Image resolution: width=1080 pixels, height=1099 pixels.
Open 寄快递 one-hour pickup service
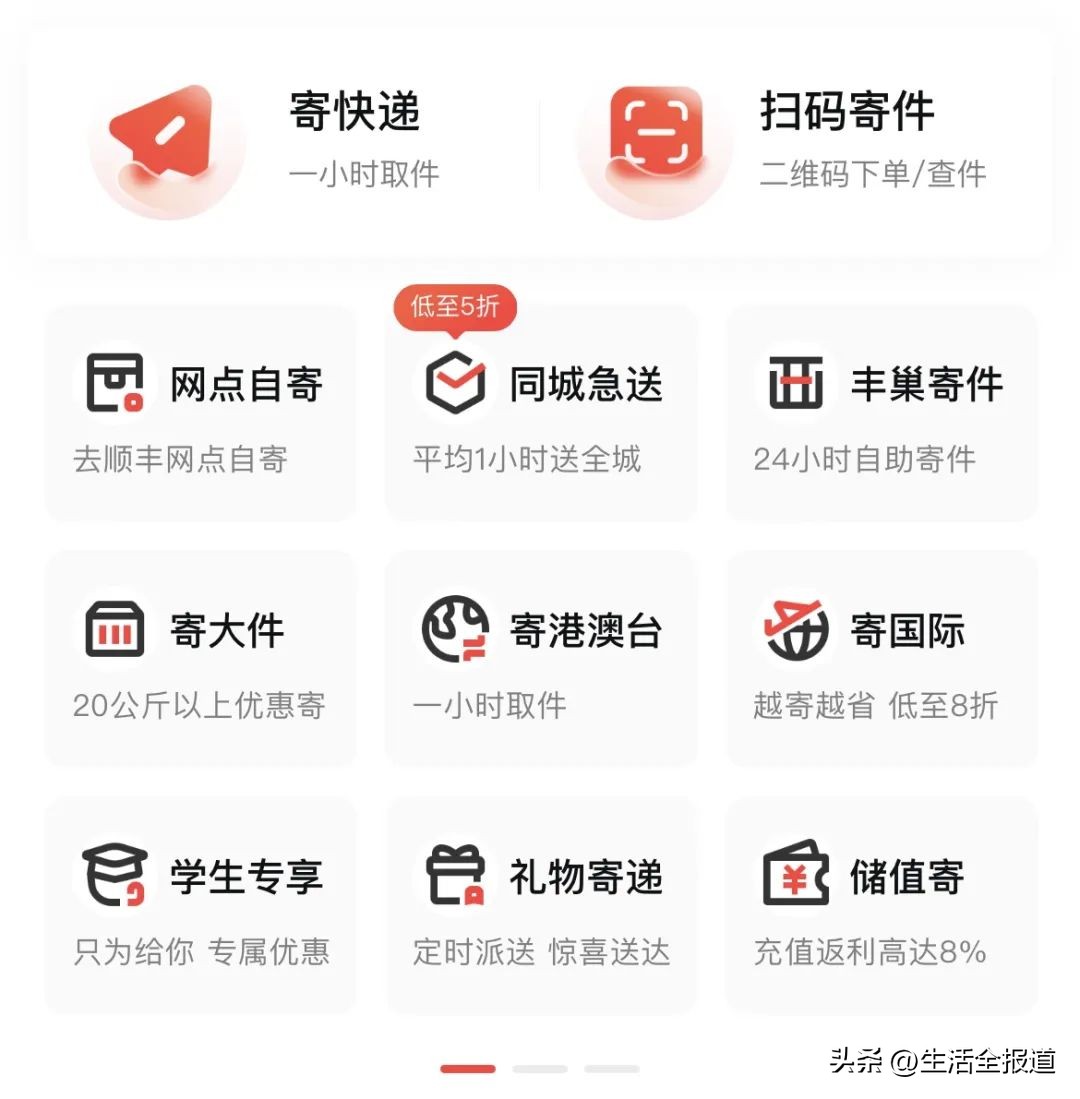tap(364, 175)
